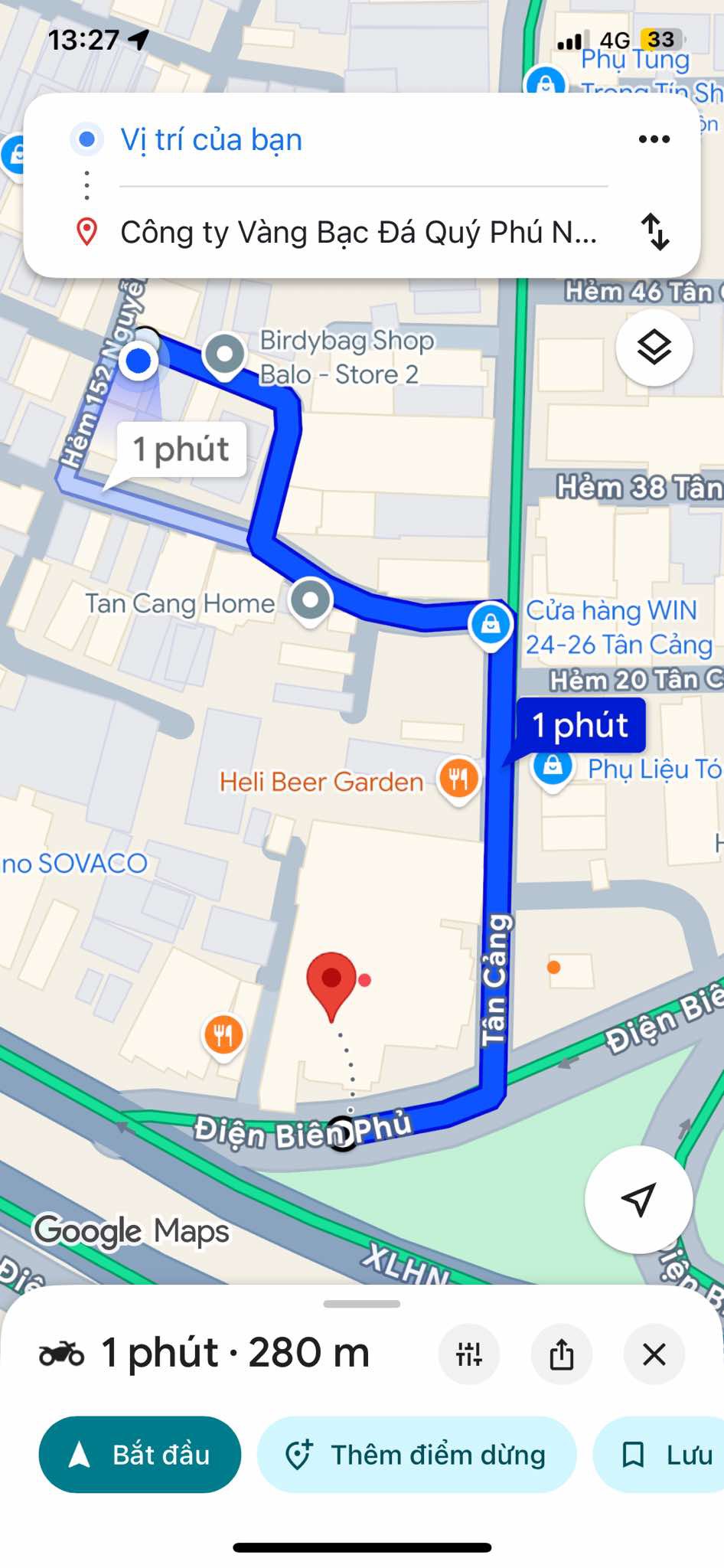Open Birdybag Shop Balo Store 2 marker
This screenshot has width=724, height=1568.
tap(224, 354)
